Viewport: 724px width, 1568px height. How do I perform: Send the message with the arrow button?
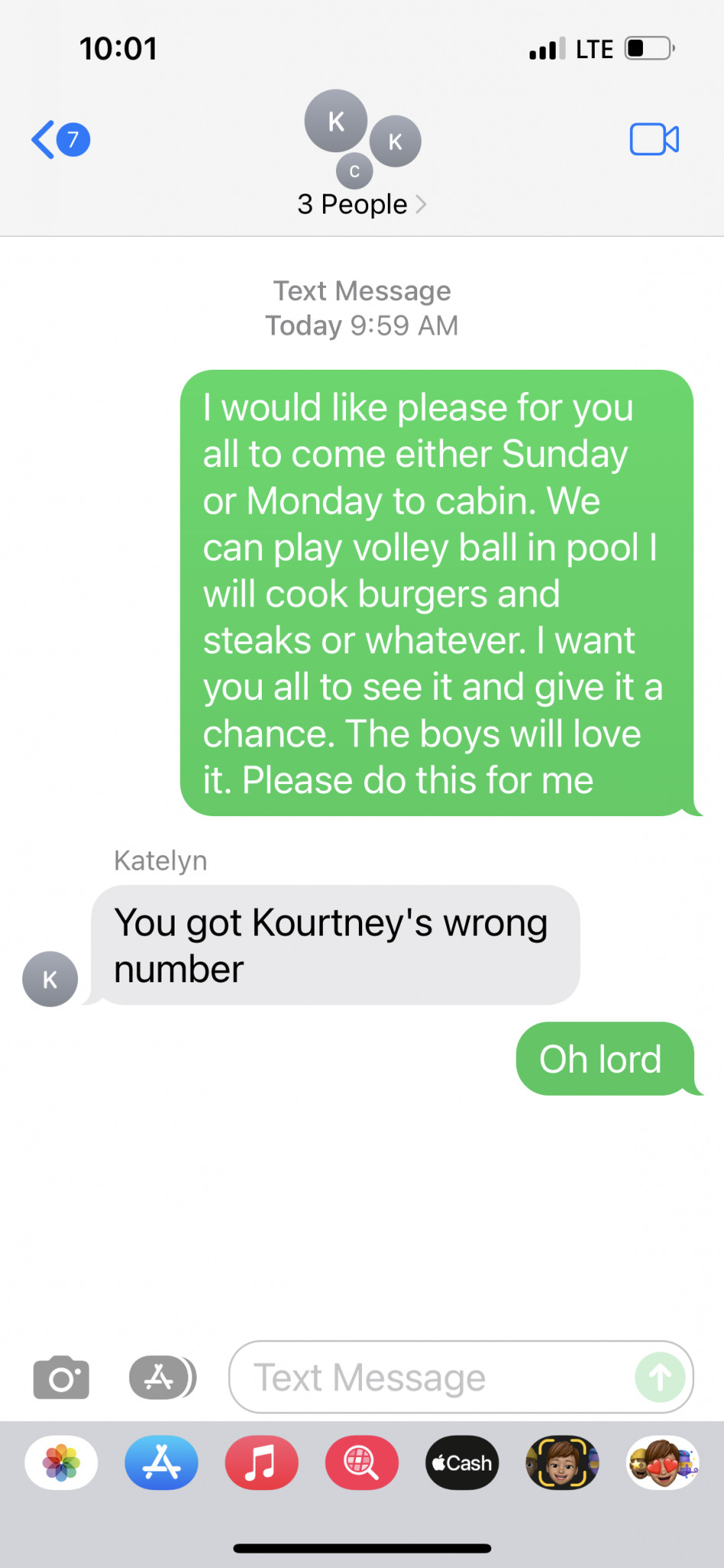(x=660, y=1377)
